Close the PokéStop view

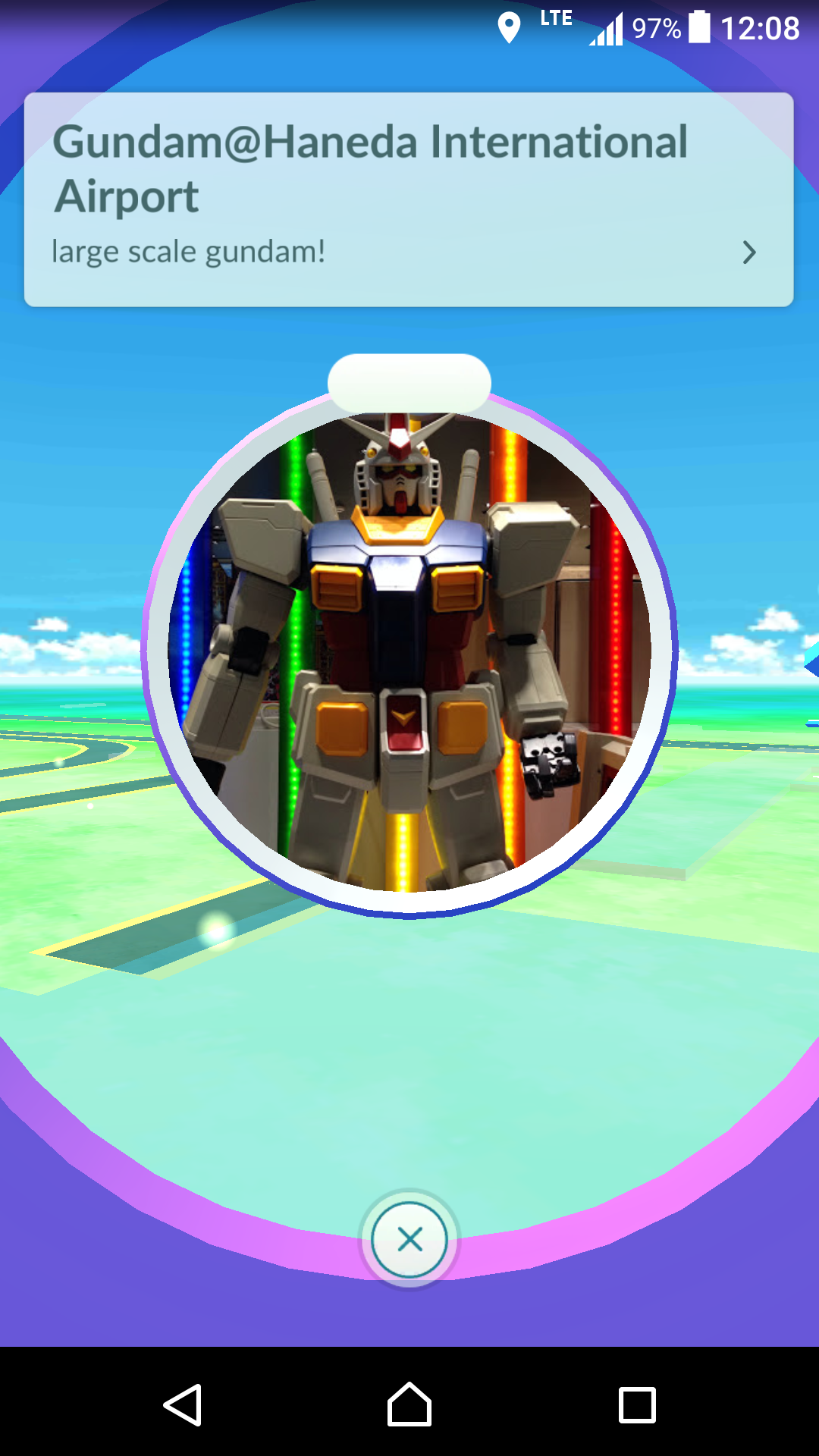click(x=409, y=1240)
